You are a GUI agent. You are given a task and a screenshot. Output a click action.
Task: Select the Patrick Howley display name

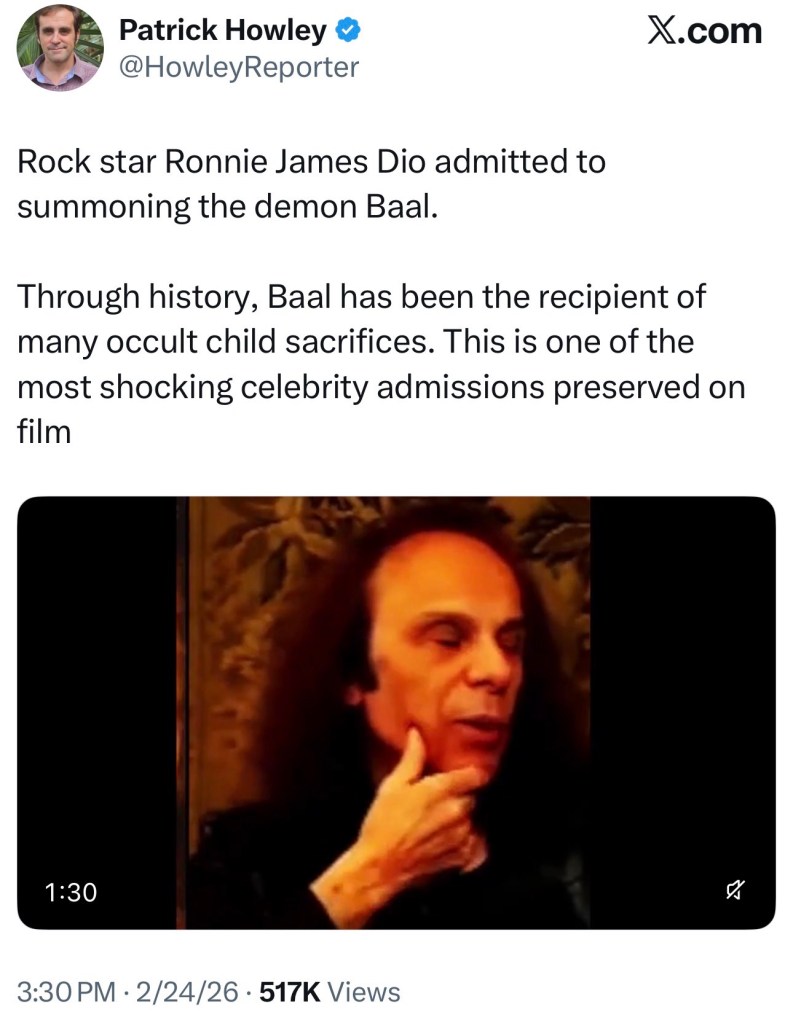point(222,29)
